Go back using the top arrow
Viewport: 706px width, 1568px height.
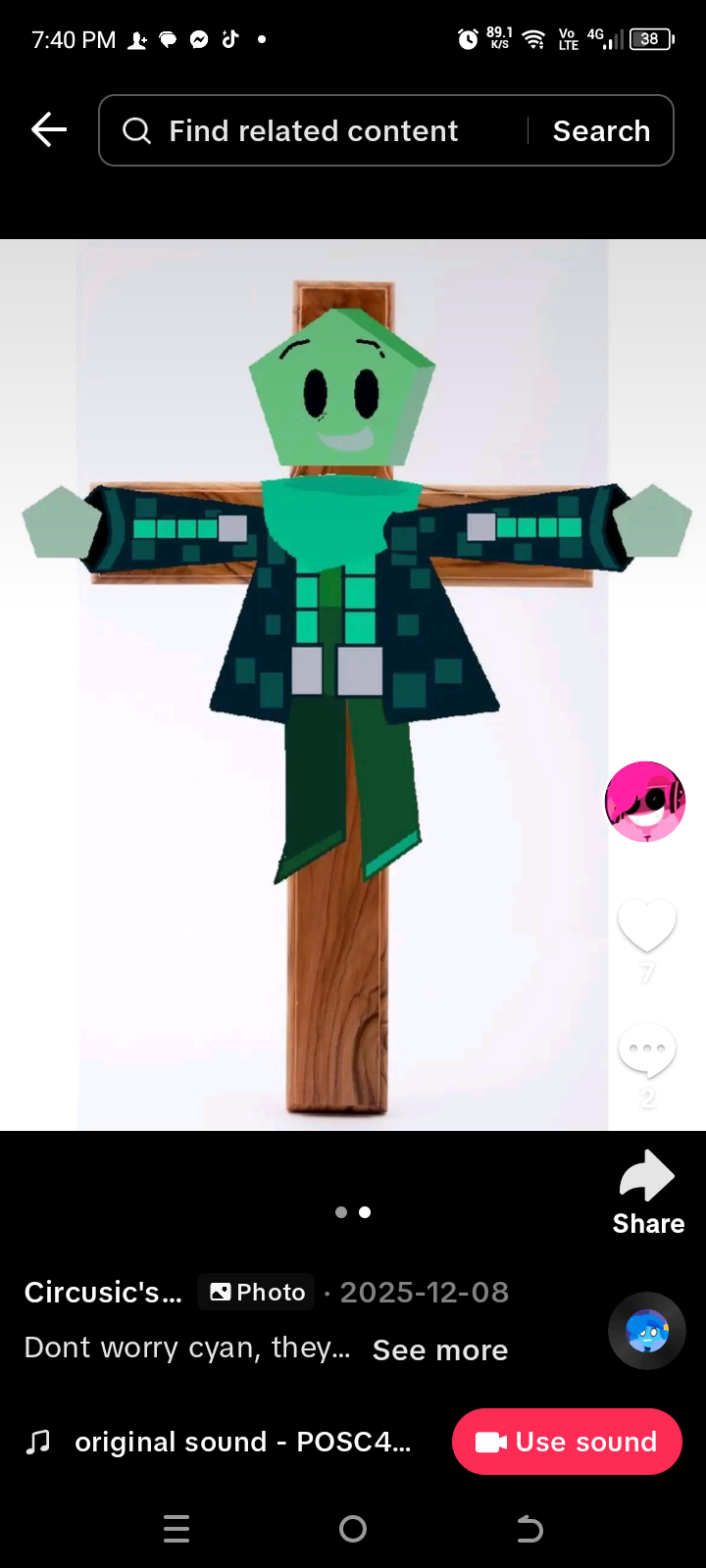(48, 129)
